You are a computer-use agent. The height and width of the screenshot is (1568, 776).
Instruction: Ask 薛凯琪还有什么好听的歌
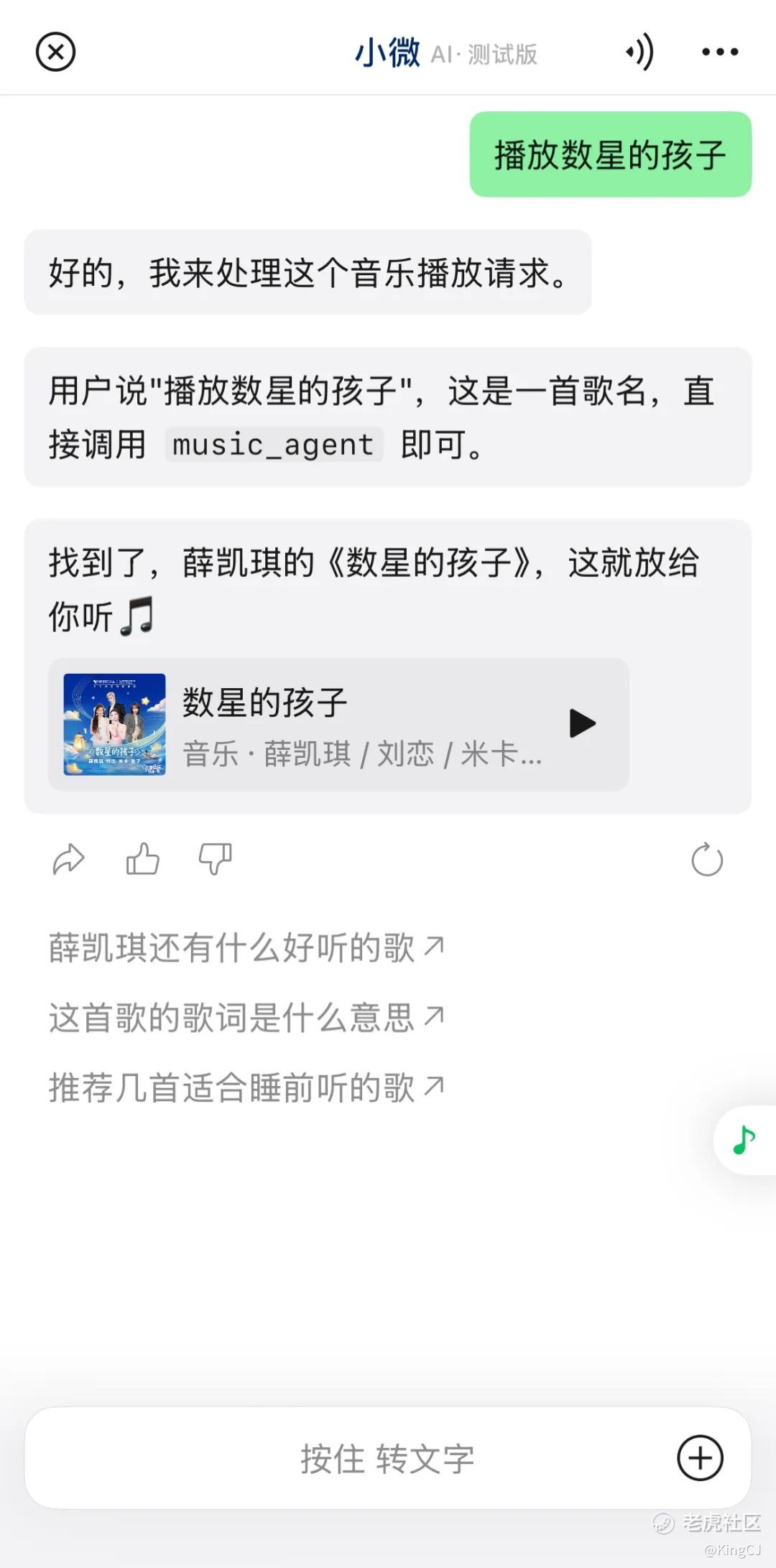[246, 947]
